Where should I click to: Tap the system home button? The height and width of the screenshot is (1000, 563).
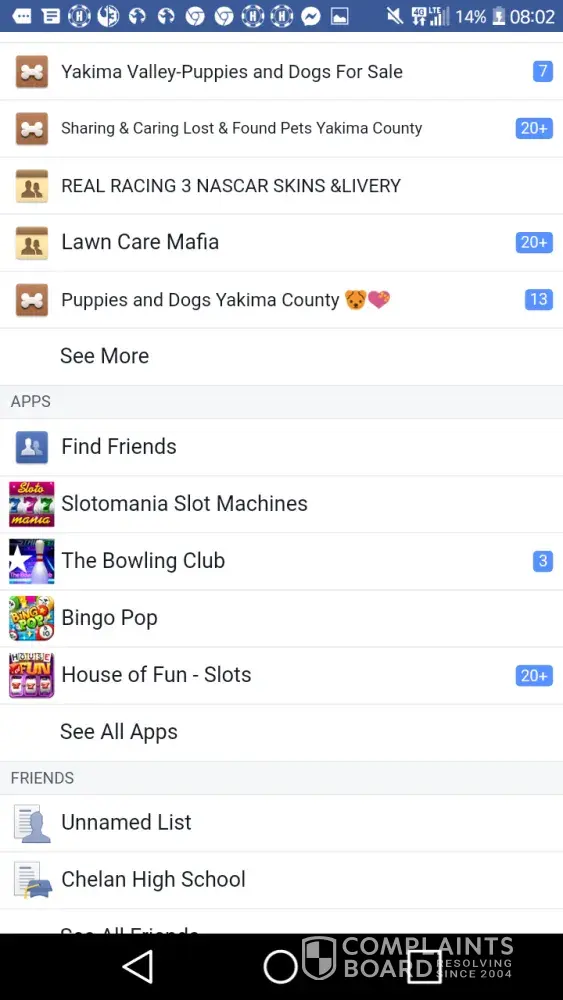(281, 967)
